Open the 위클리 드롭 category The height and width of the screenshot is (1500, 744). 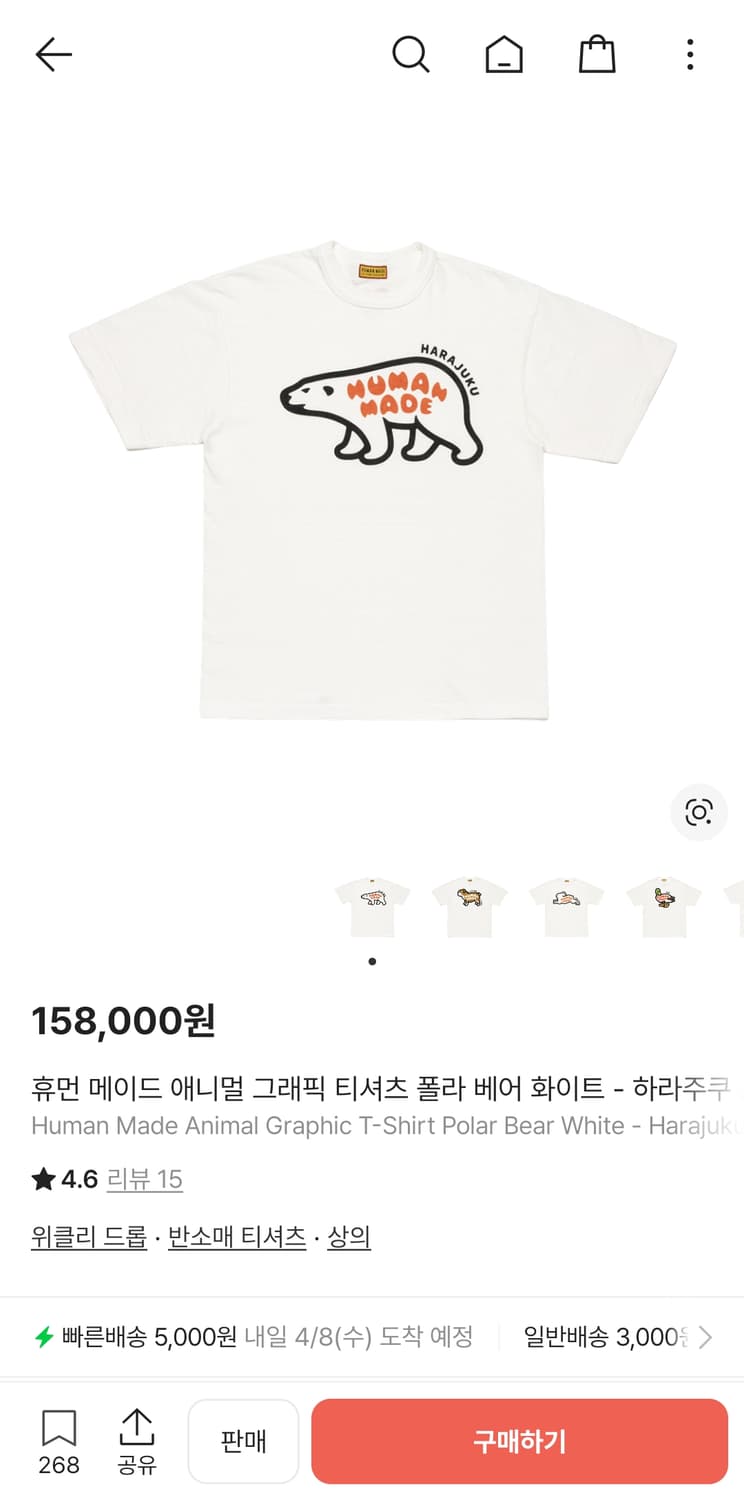(88, 1236)
